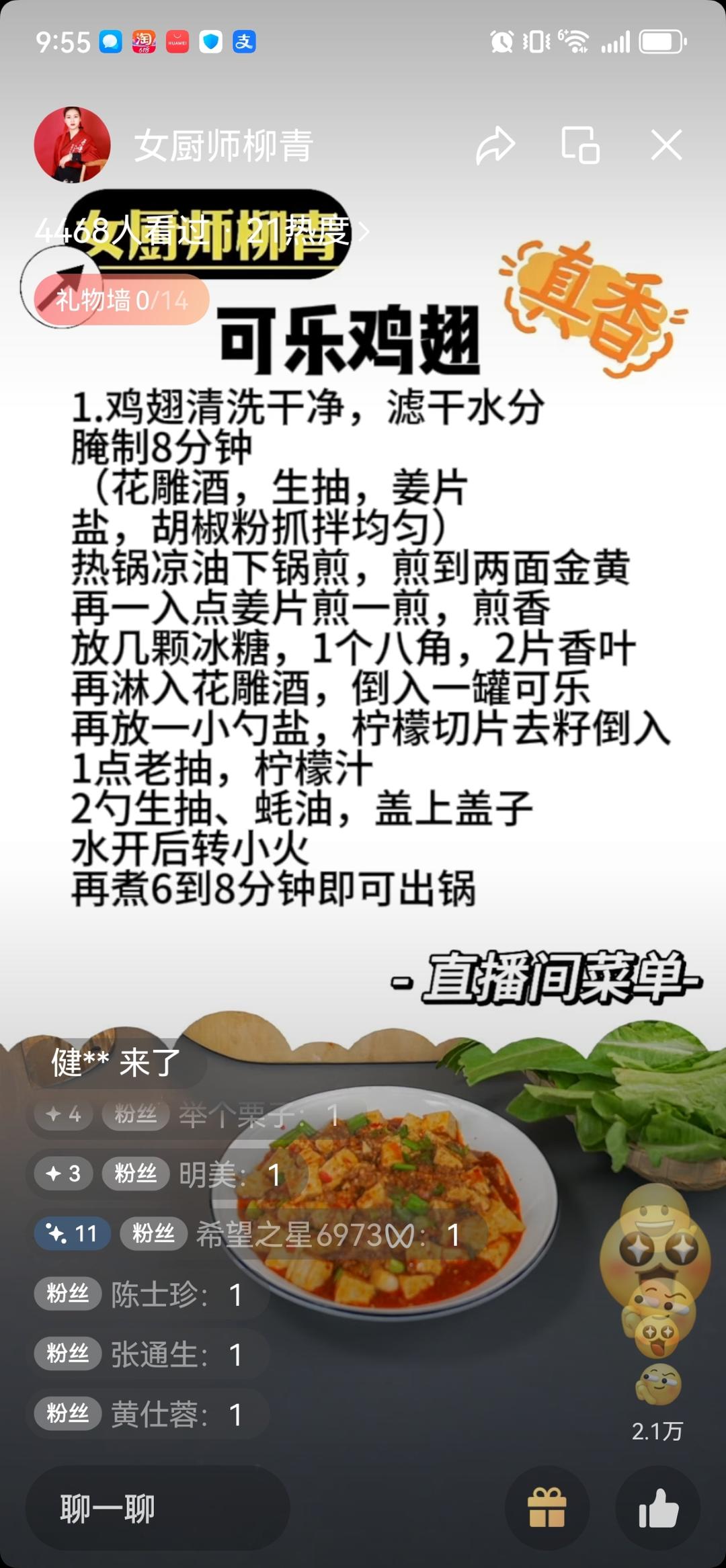Toggle the 粉丝 badge beside 黄仕蓉
The width and height of the screenshot is (726, 1568).
pos(67,1413)
